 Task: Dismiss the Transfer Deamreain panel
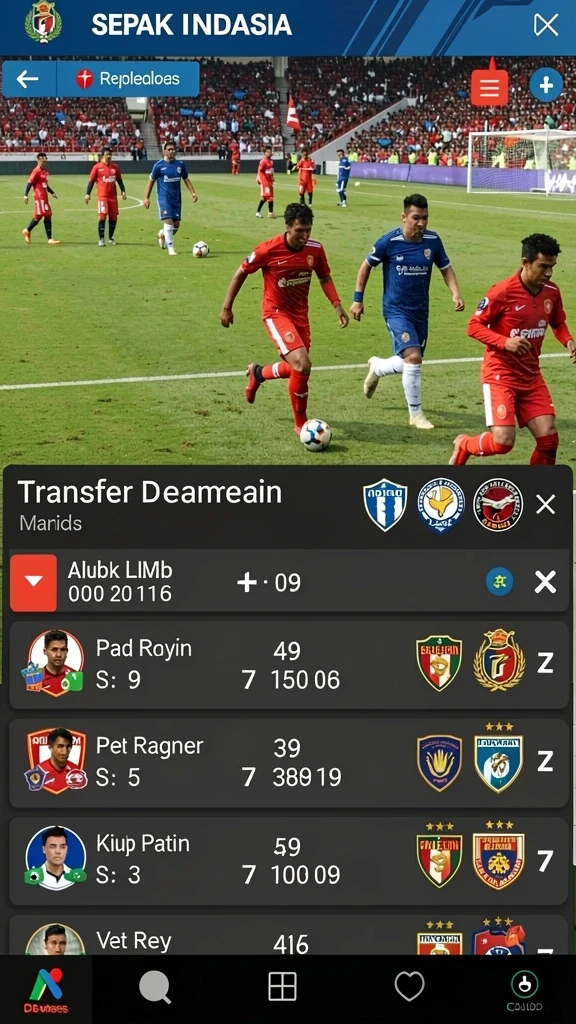point(545,504)
